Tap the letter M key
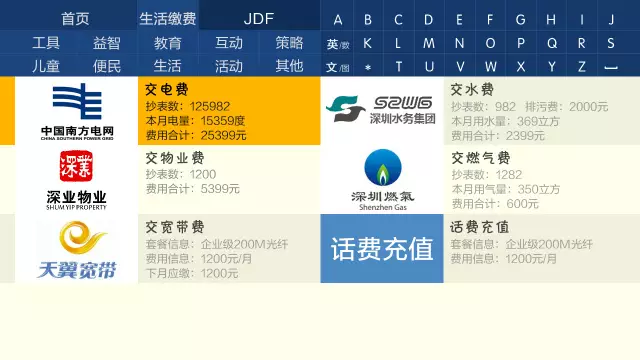This screenshot has height=360, width=640. coord(429,43)
